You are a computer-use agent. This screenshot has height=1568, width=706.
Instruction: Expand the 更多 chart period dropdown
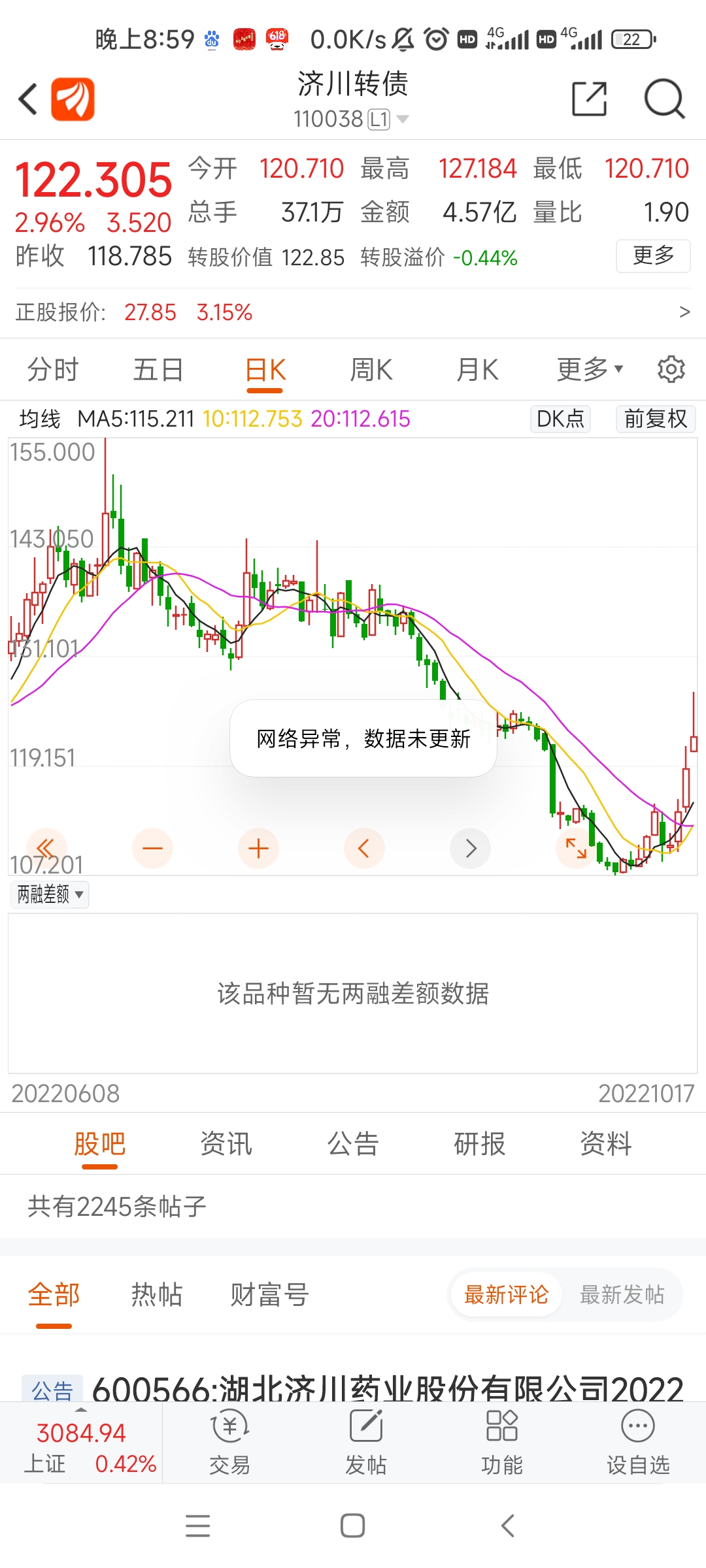click(x=590, y=370)
